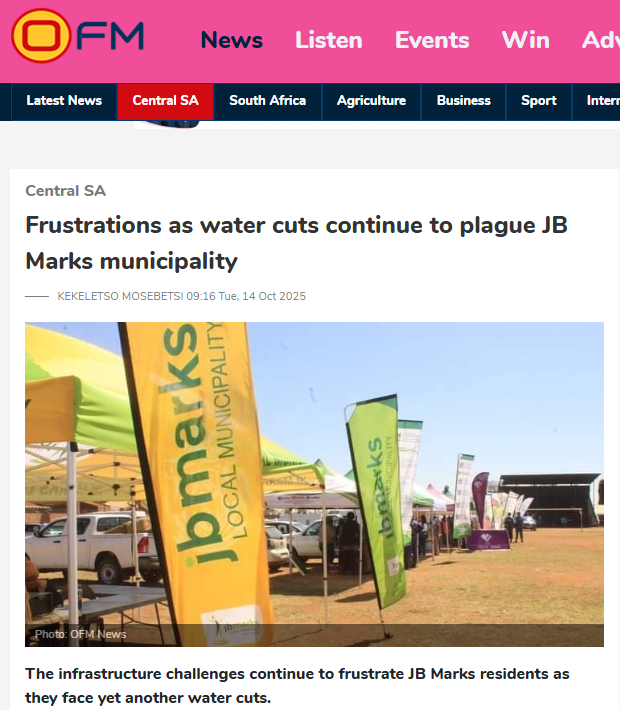Open the Win section
The height and width of the screenshot is (710, 620).
click(525, 40)
